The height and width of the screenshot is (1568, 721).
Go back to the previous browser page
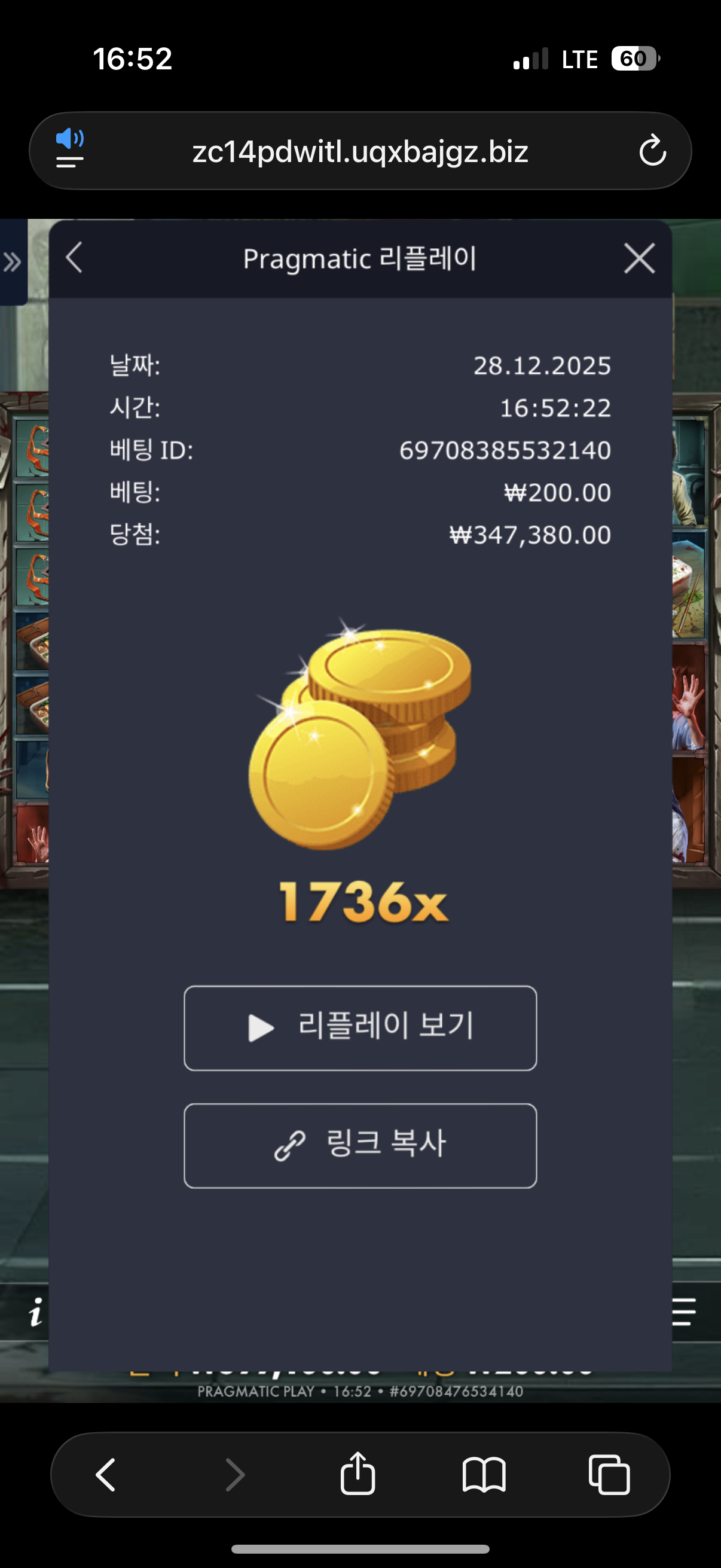click(106, 1474)
